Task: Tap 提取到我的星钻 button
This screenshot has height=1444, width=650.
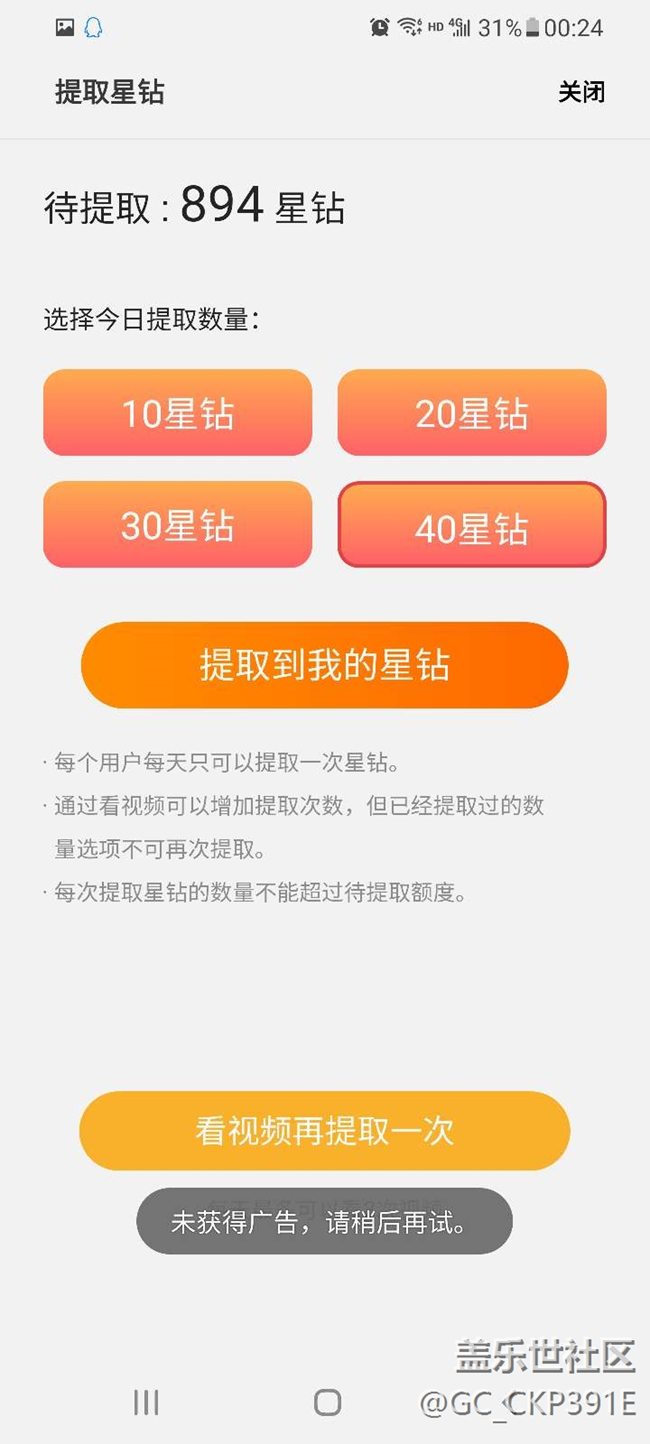Action: (325, 665)
